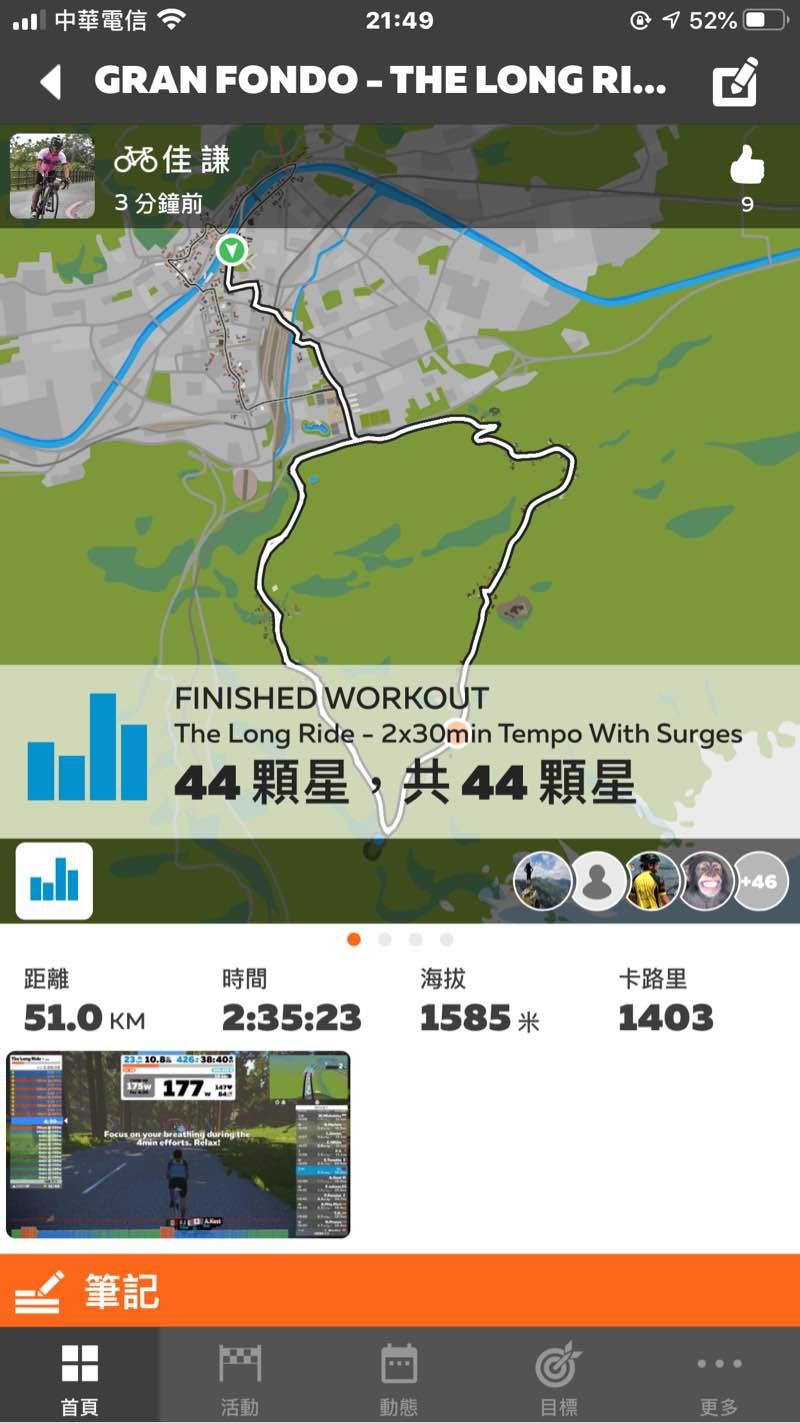Screen dimensions: 800x1423
Task: Give a thumbs up to this ride
Action: 747,167
